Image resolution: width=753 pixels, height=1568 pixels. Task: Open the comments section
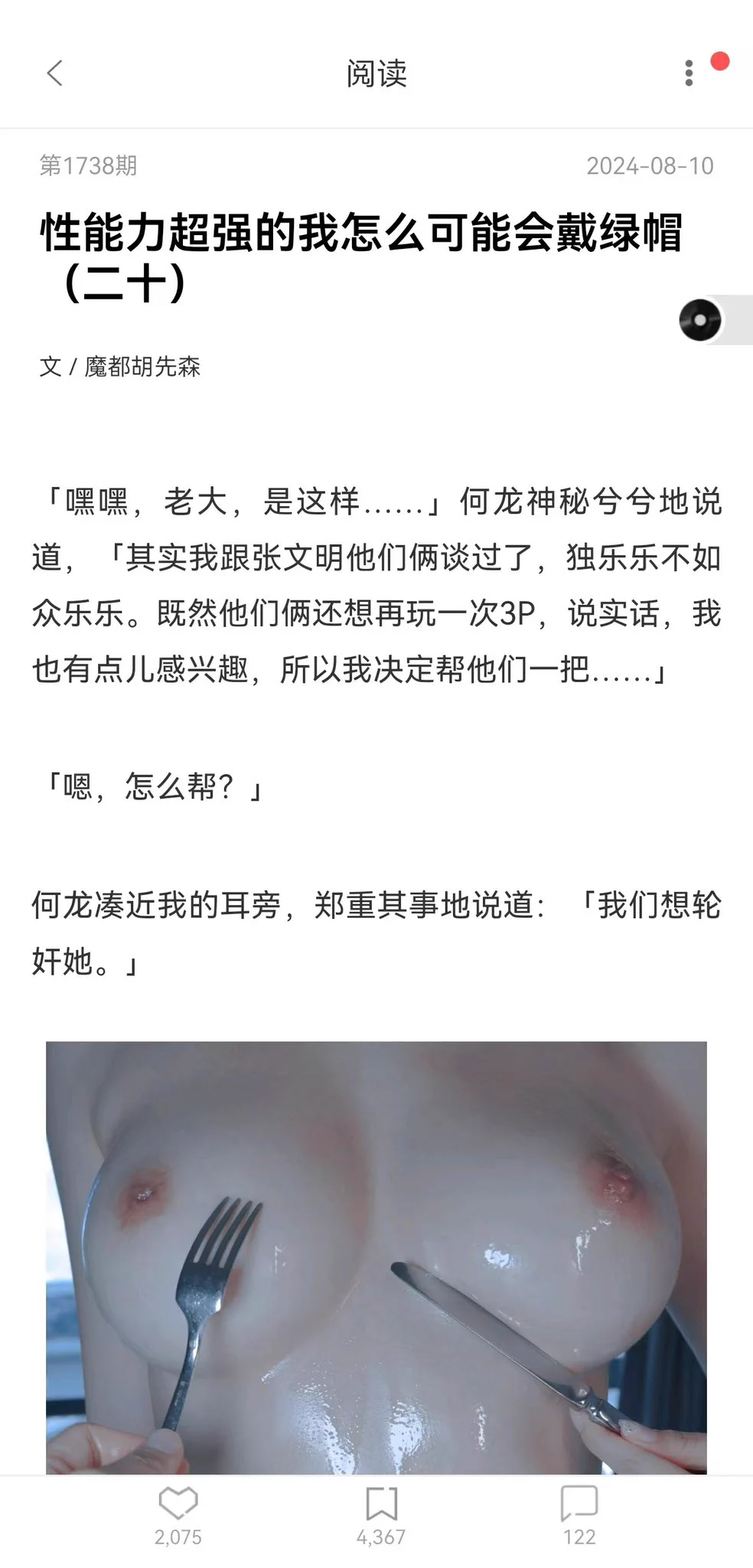tap(579, 1504)
